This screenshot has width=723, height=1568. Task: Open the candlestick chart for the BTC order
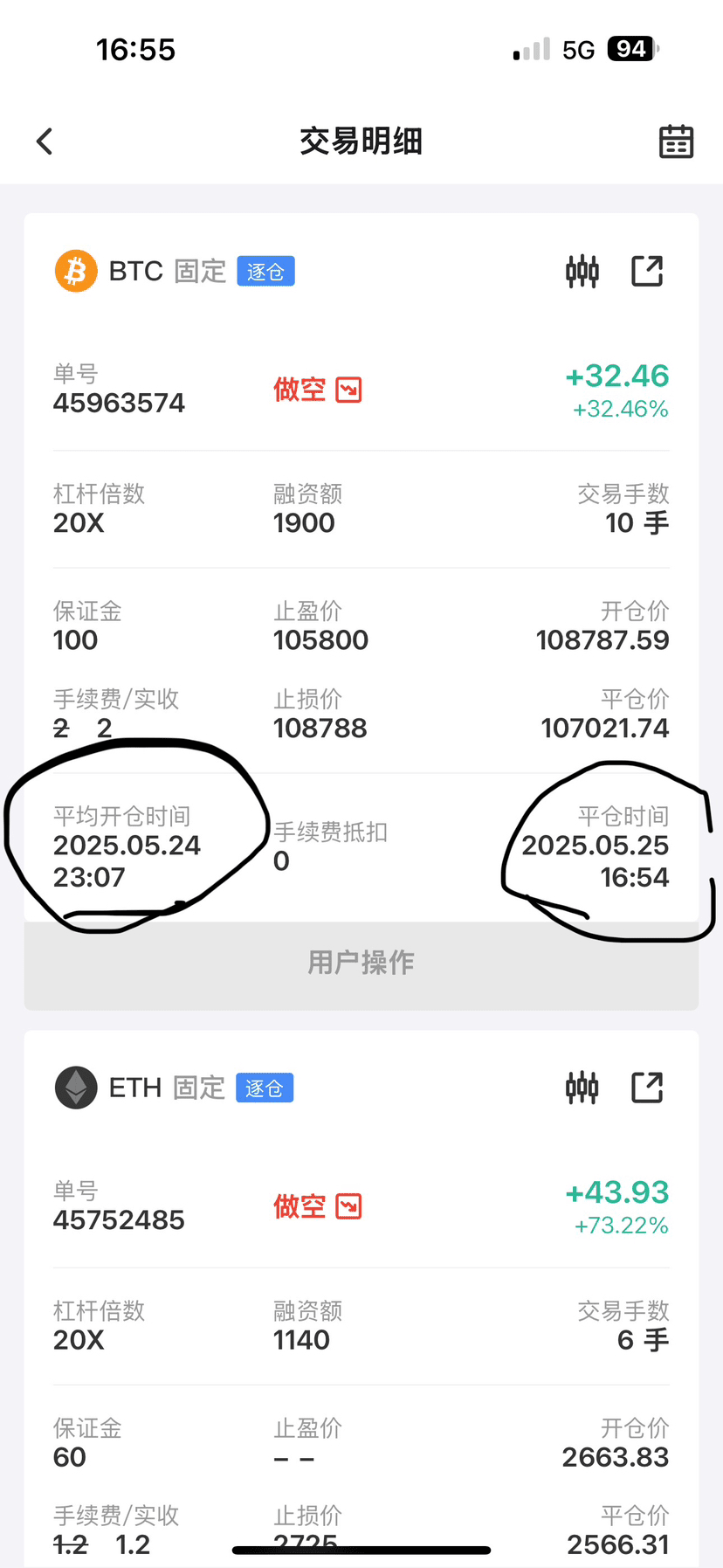(582, 272)
